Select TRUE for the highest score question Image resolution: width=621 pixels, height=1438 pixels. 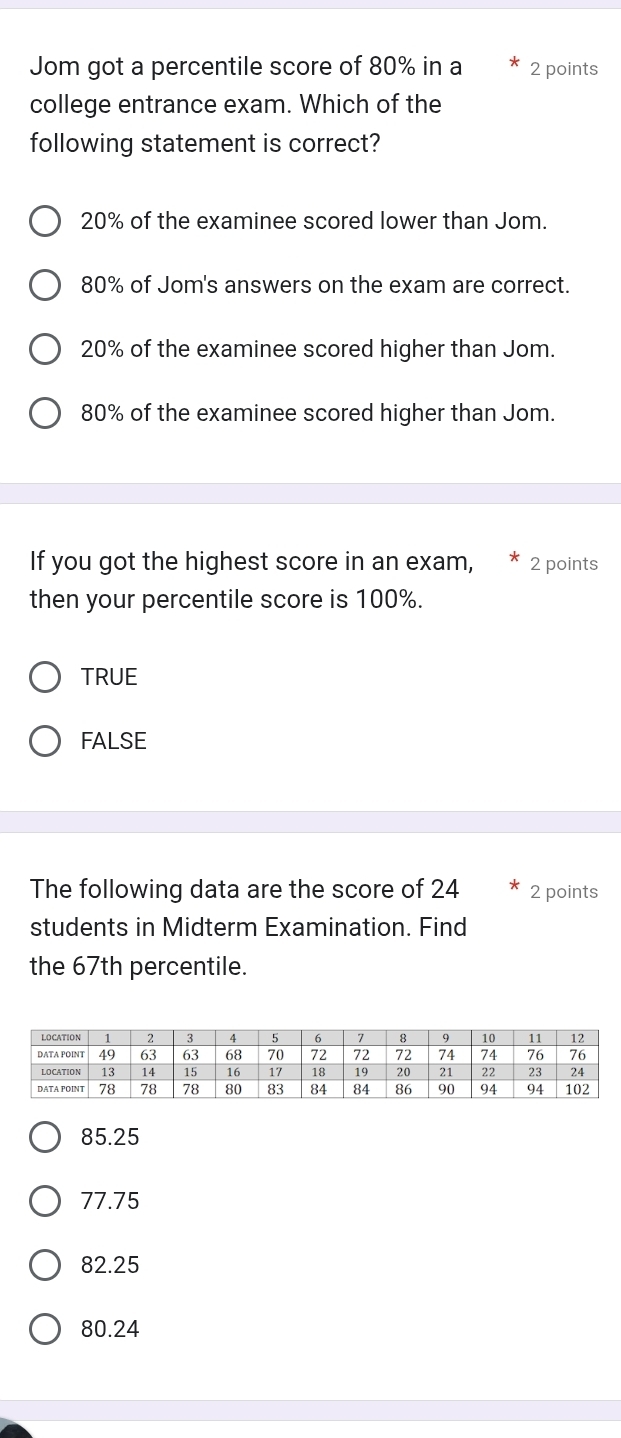[x=45, y=677]
